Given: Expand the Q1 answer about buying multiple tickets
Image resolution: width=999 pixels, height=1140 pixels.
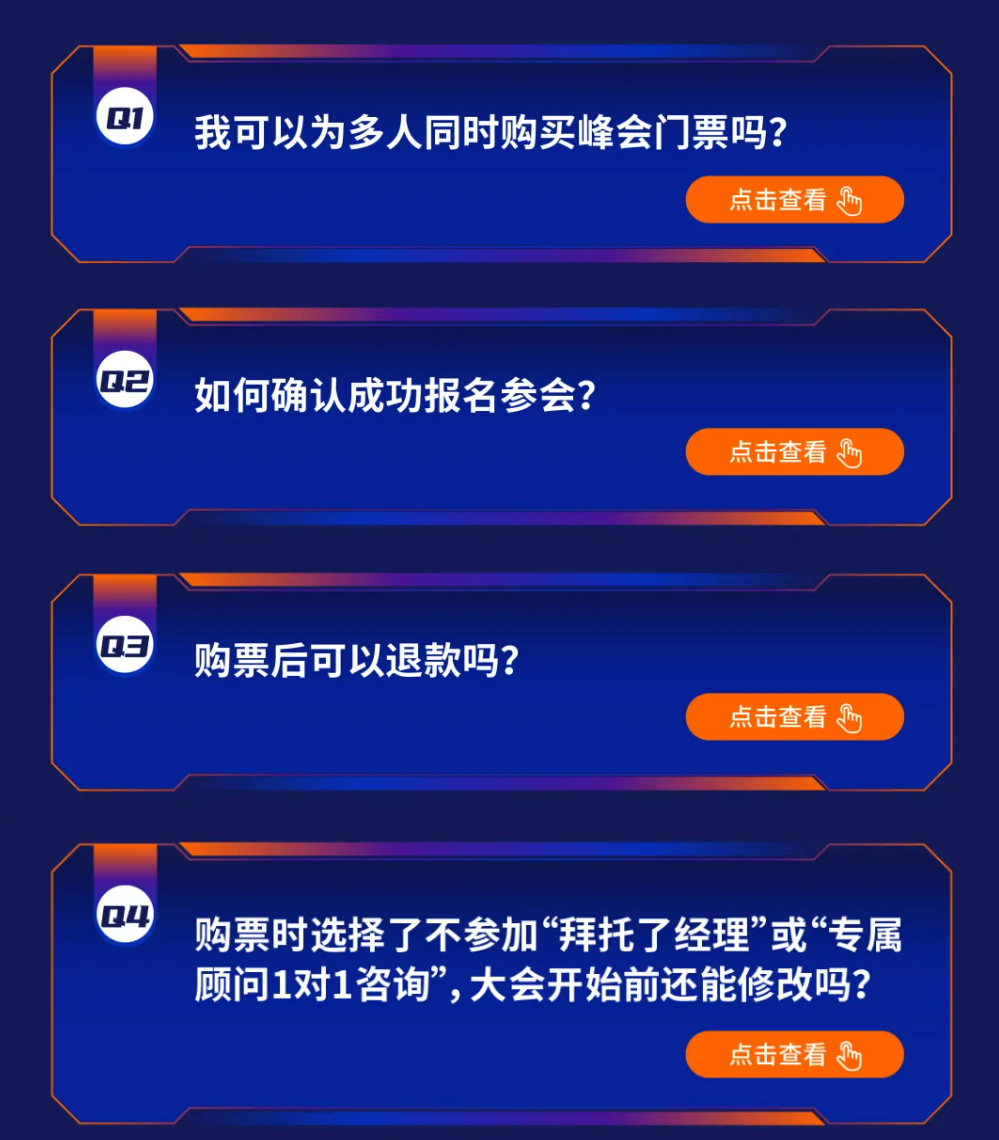Looking at the screenshot, I should (x=794, y=200).
